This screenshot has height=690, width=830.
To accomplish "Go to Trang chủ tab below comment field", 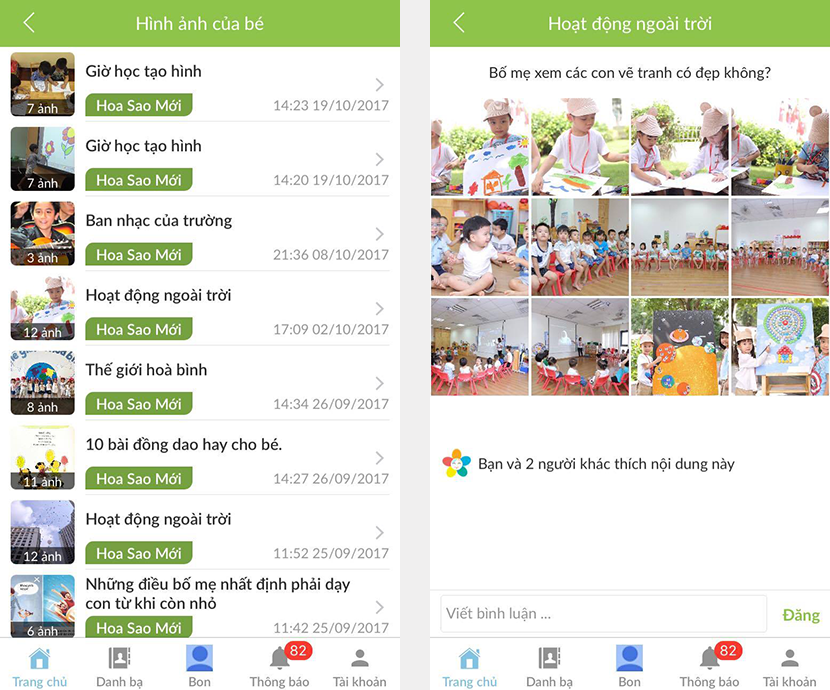I will tap(469, 665).
